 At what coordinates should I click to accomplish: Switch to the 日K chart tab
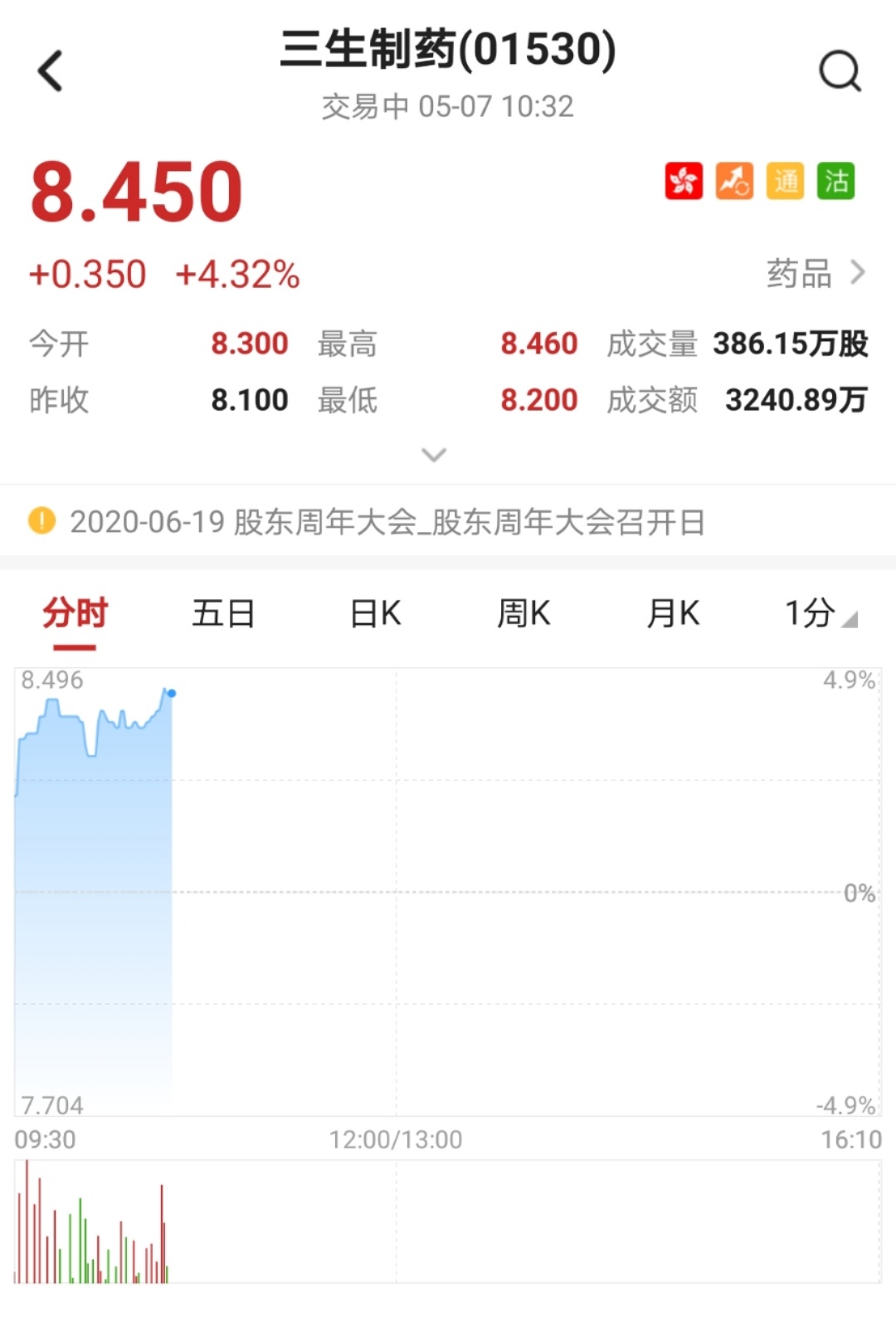(375, 614)
